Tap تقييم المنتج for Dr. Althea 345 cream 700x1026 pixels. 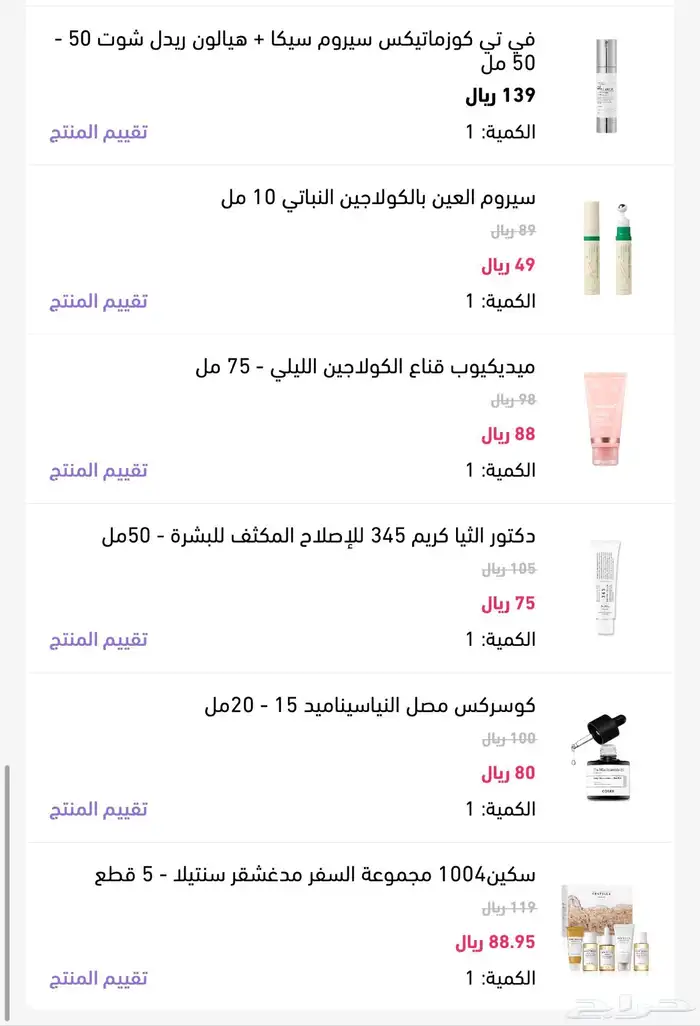[99, 639]
